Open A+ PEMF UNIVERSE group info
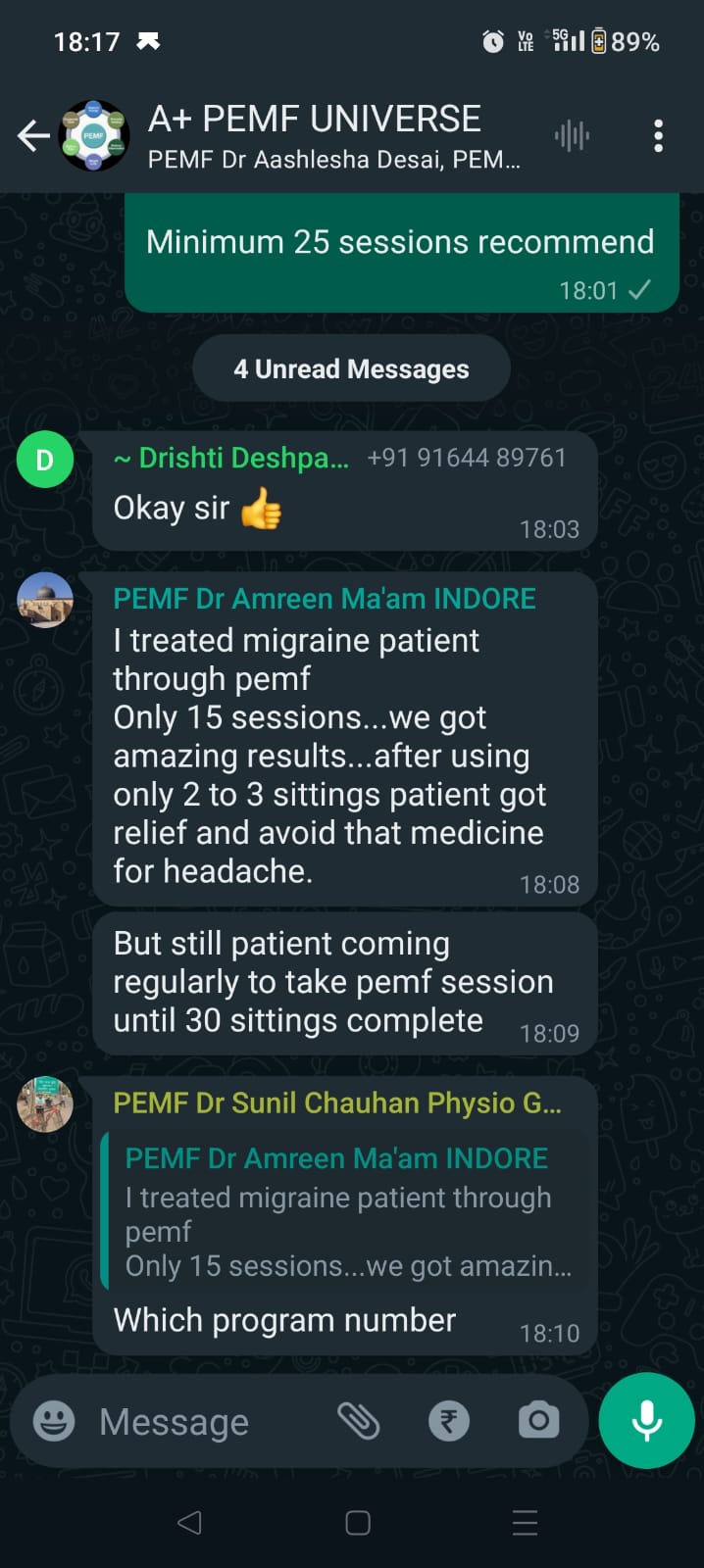The width and height of the screenshot is (704, 1568). point(333,135)
